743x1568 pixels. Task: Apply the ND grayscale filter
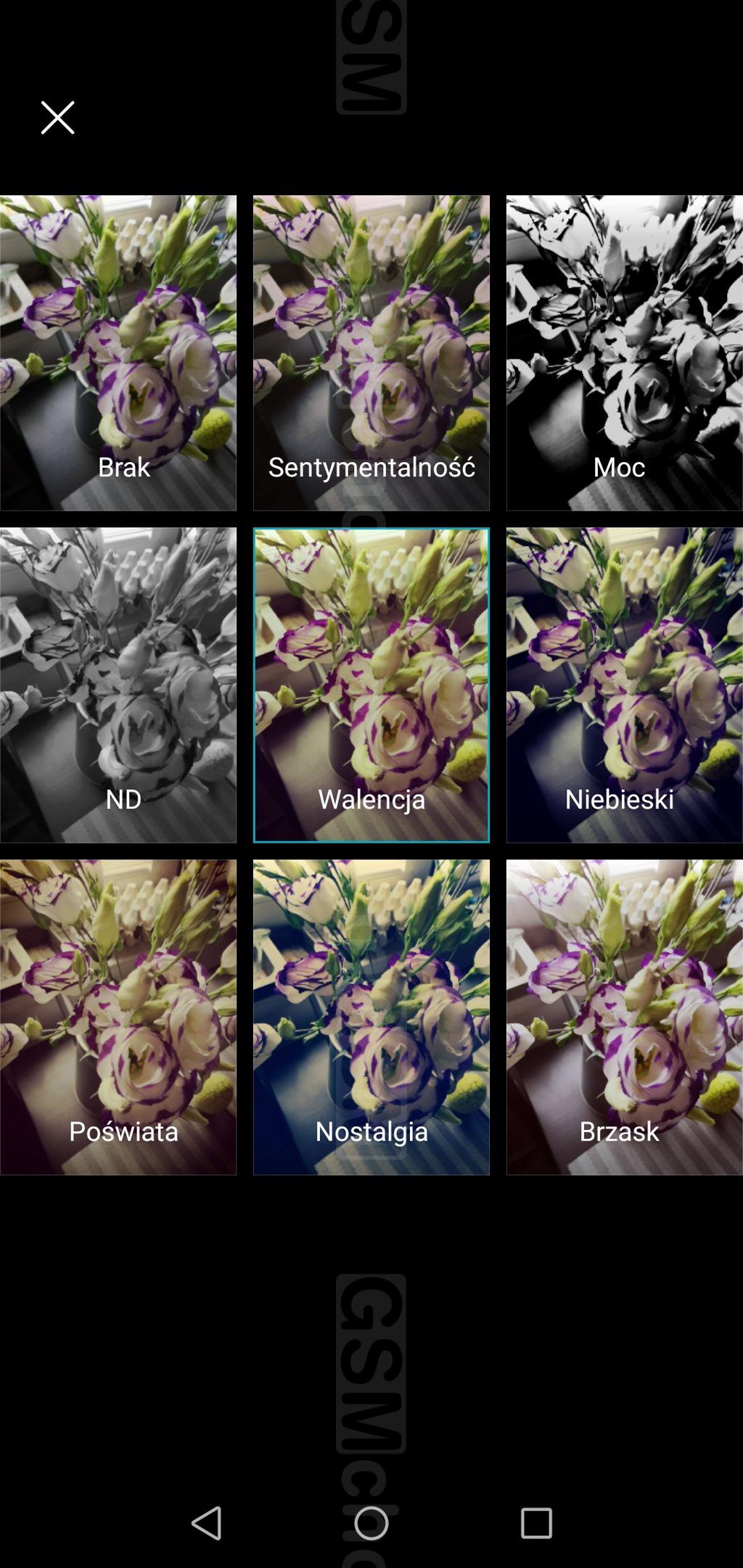pos(118,685)
